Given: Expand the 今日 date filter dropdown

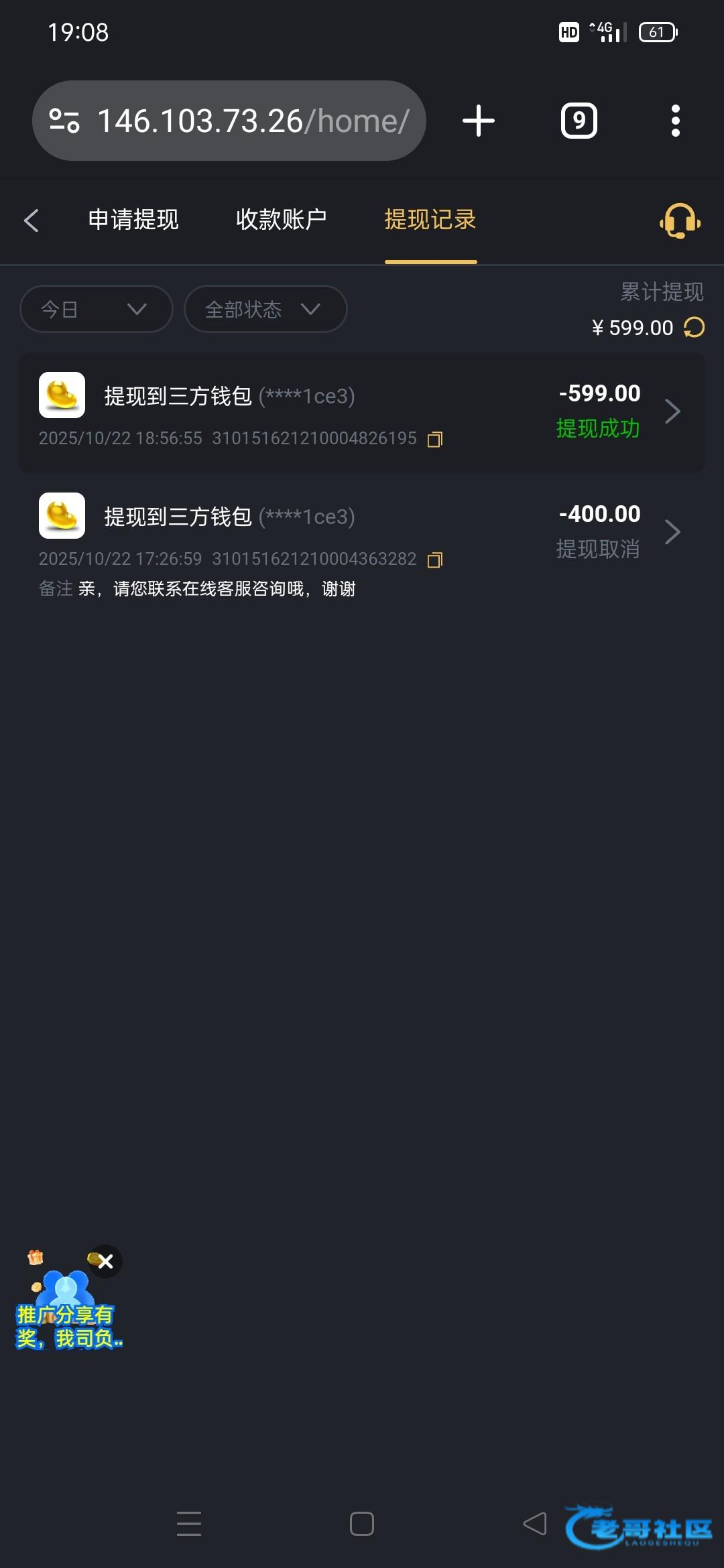Looking at the screenshot, I should pos(96,309).
